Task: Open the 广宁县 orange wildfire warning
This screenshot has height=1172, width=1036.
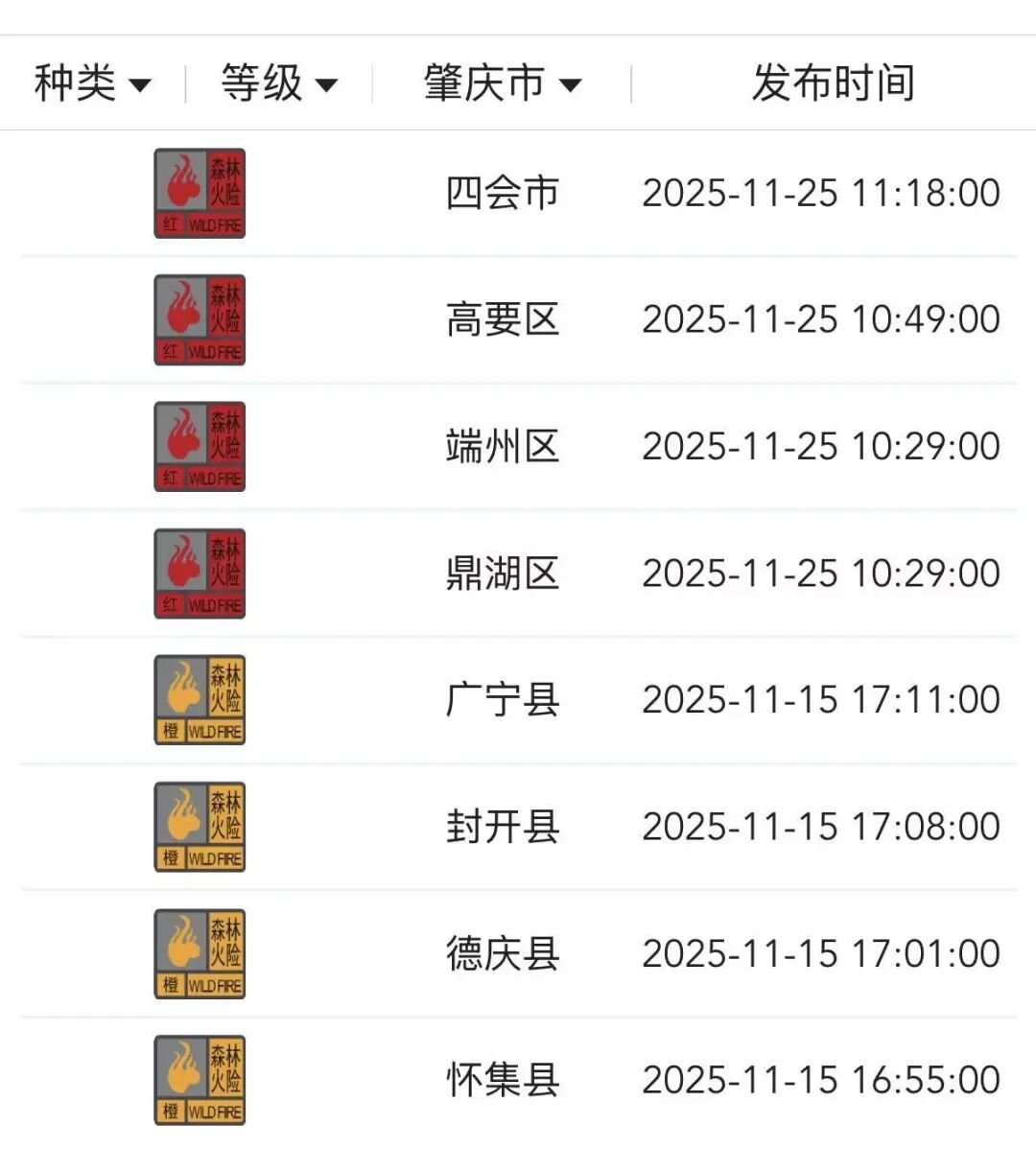Action: [503, 700]
